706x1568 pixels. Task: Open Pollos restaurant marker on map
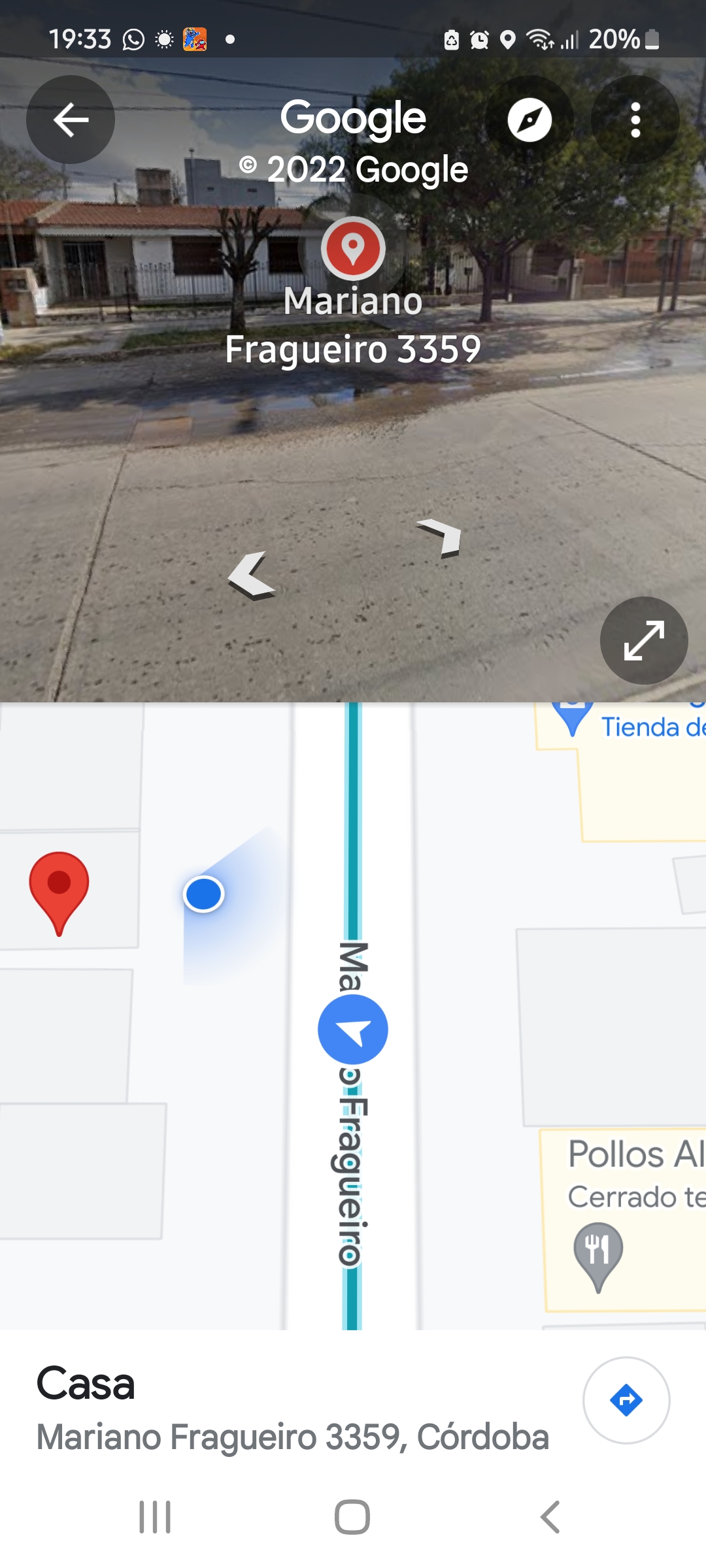coord(598,1253)
